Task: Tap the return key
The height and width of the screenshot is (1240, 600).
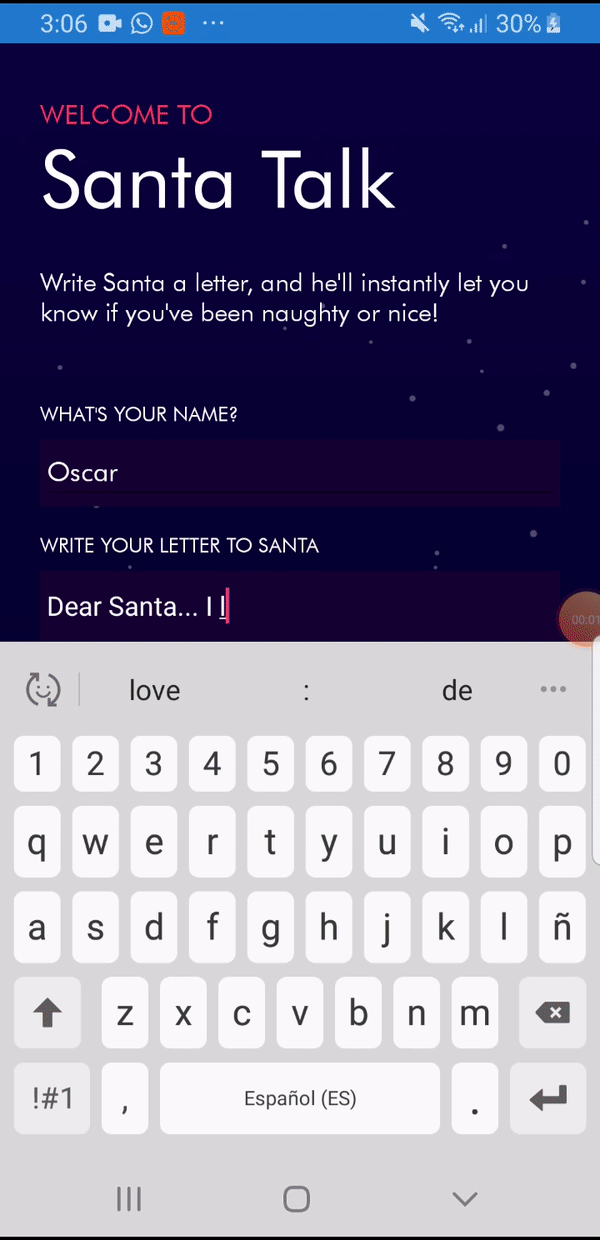Action: point(548,1099)
